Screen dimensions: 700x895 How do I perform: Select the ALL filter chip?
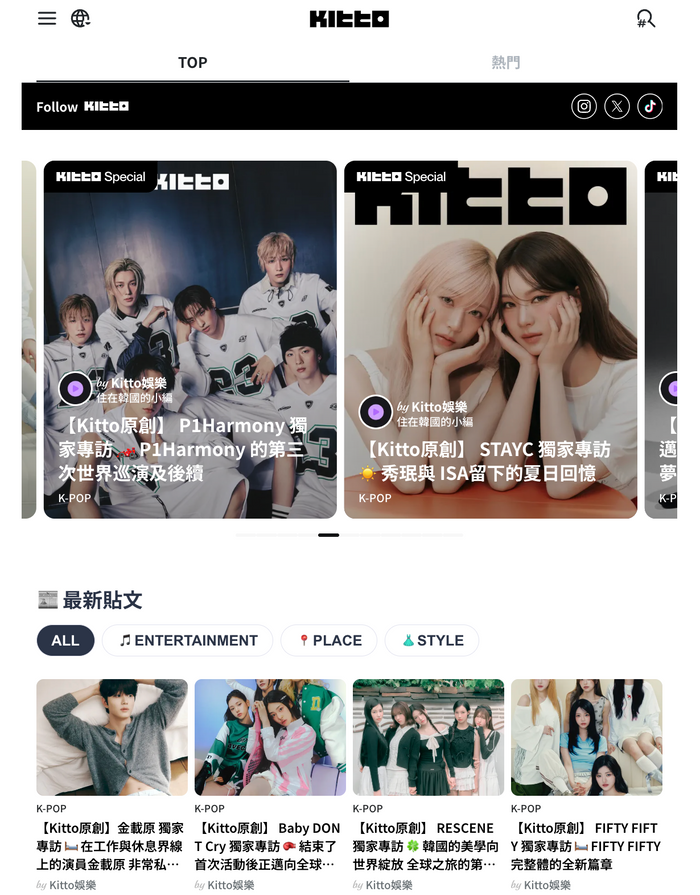[65, 640]
